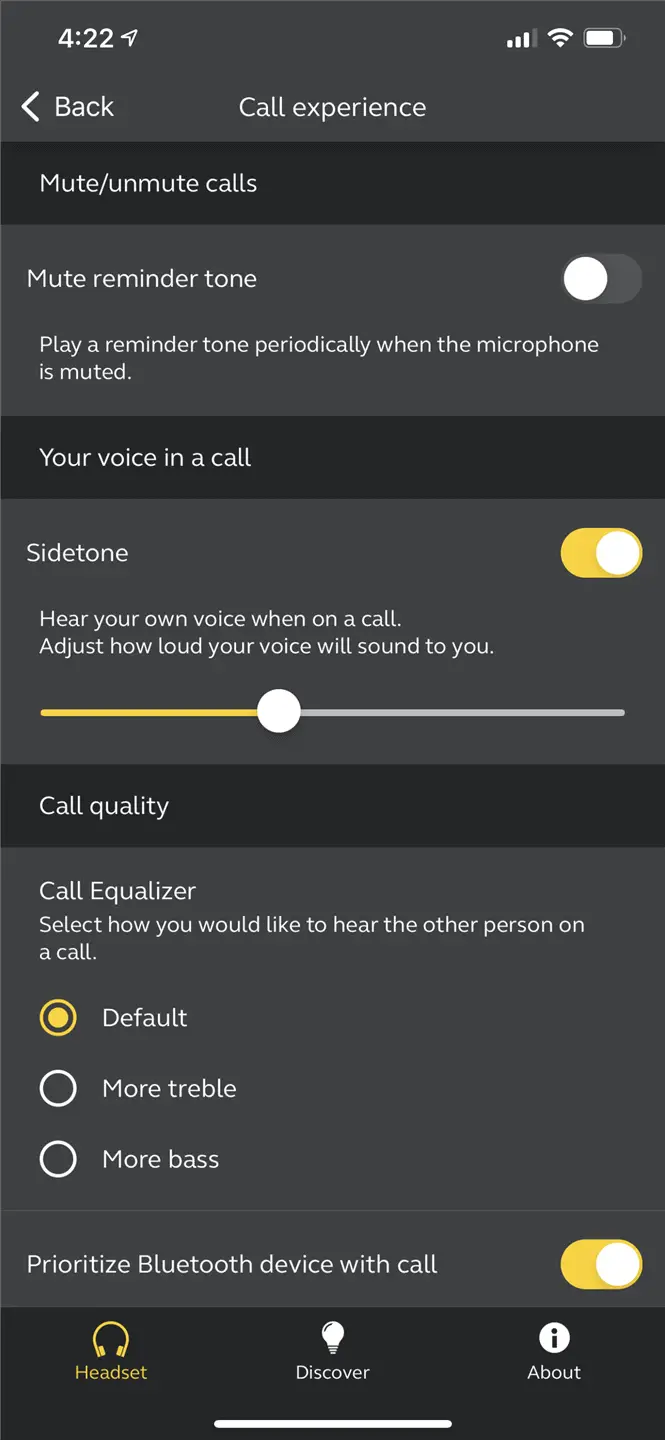Tap the sidetone volume slider handle

point(279,712)
